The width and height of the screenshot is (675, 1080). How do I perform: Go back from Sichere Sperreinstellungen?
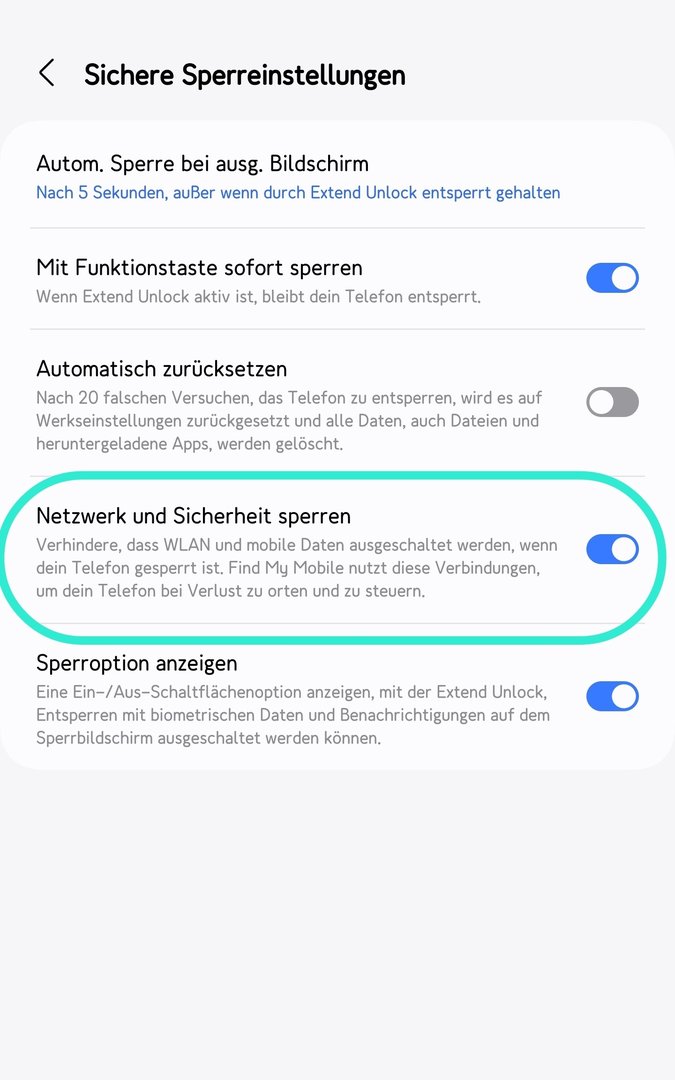(46, 73)
